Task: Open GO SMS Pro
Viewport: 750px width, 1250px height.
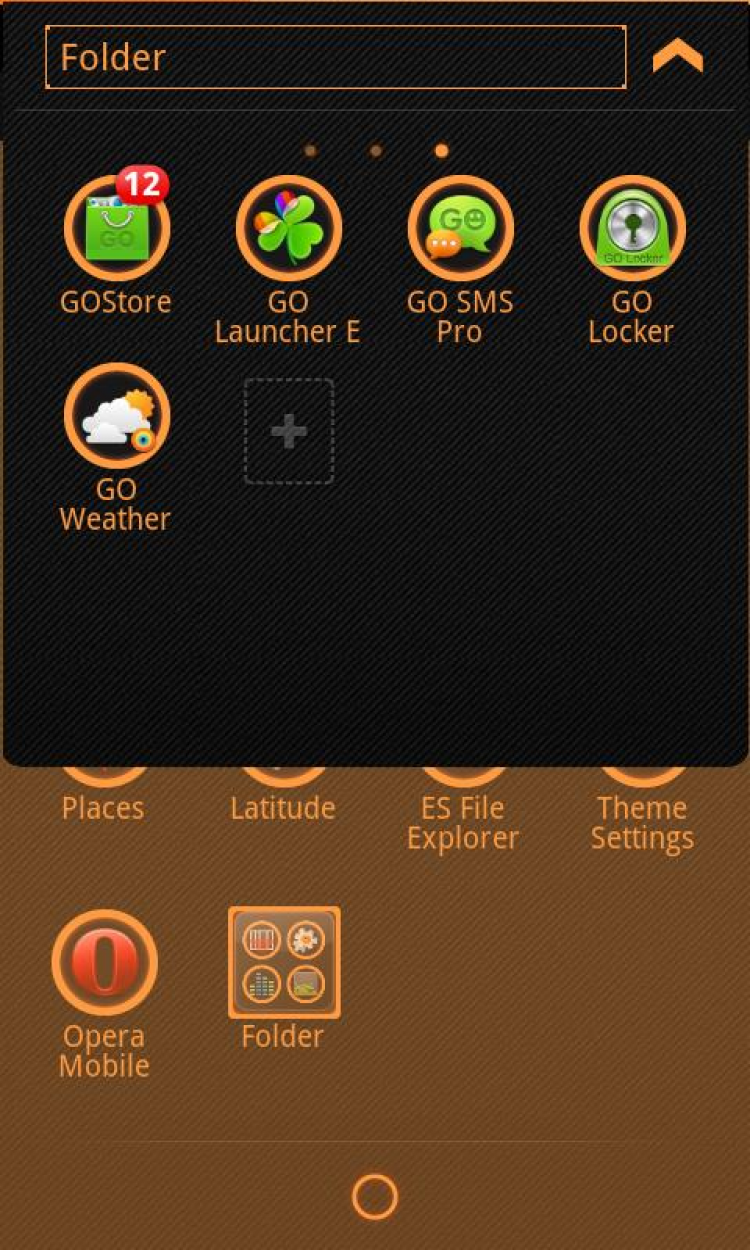Action: [x=460, y=230]
